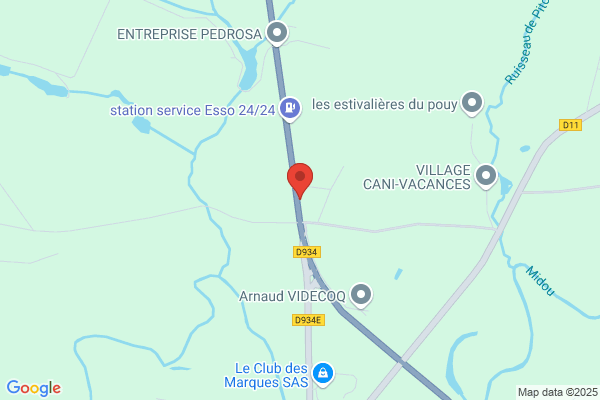Select Le Club des Marques SAS marker
600x400 pixels.
point(323,374)
